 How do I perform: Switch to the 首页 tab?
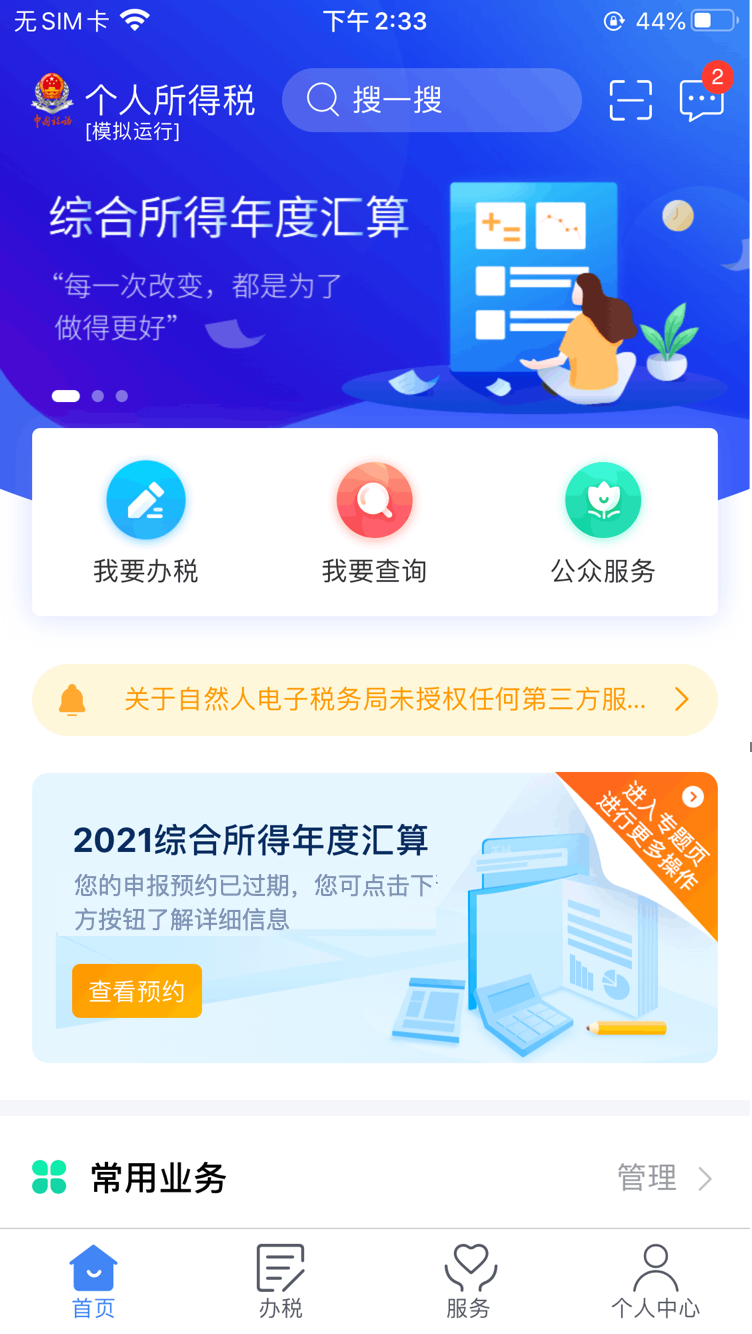(94, 1281)
